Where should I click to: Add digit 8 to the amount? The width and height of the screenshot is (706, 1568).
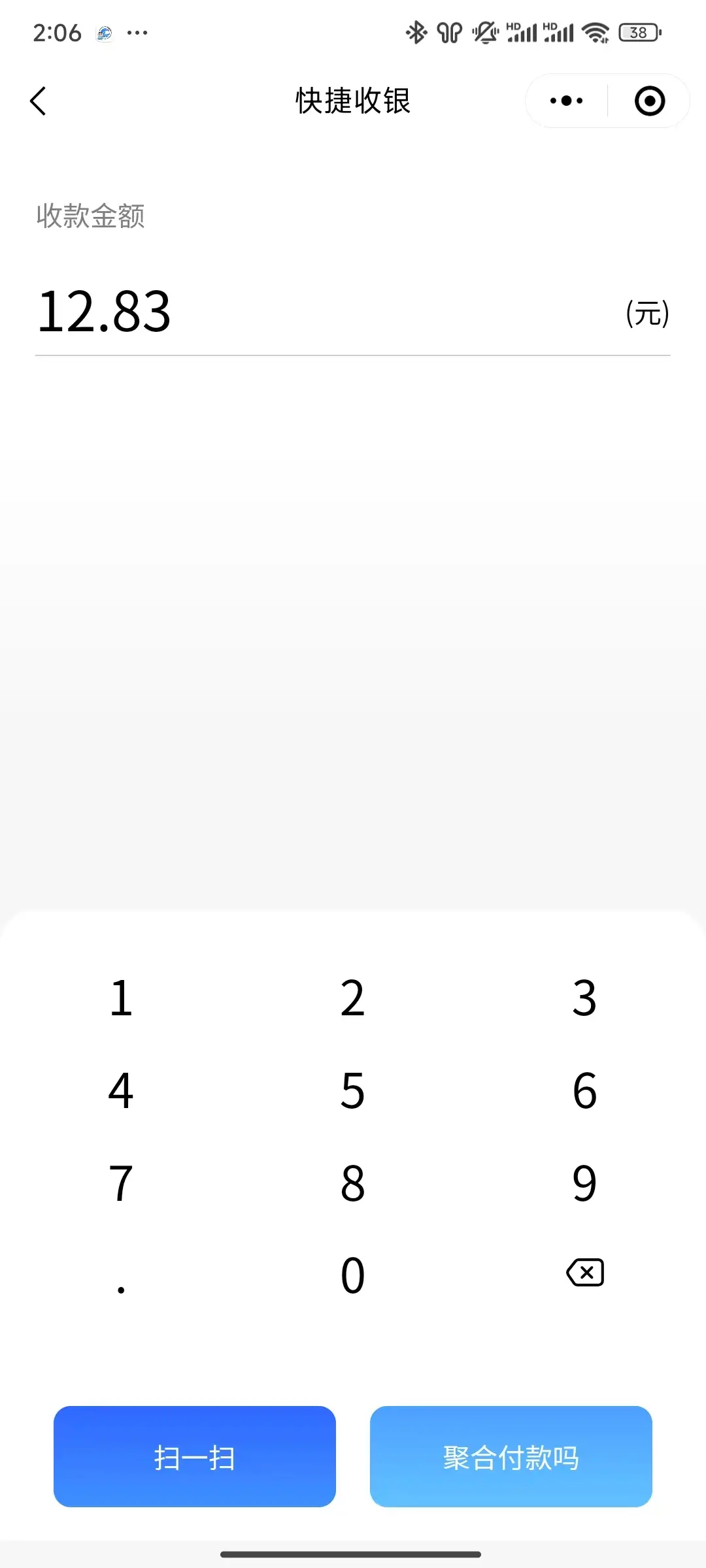point(352,1183)
